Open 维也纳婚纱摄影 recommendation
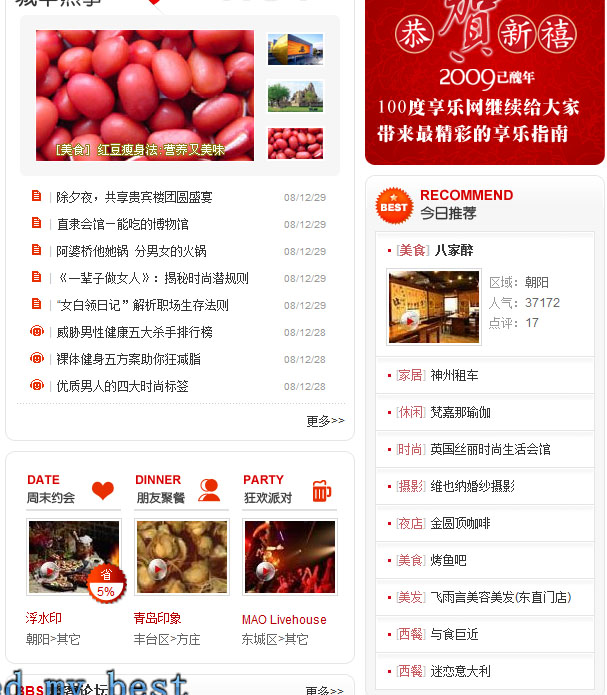The image size is (607, 695). 472,486
